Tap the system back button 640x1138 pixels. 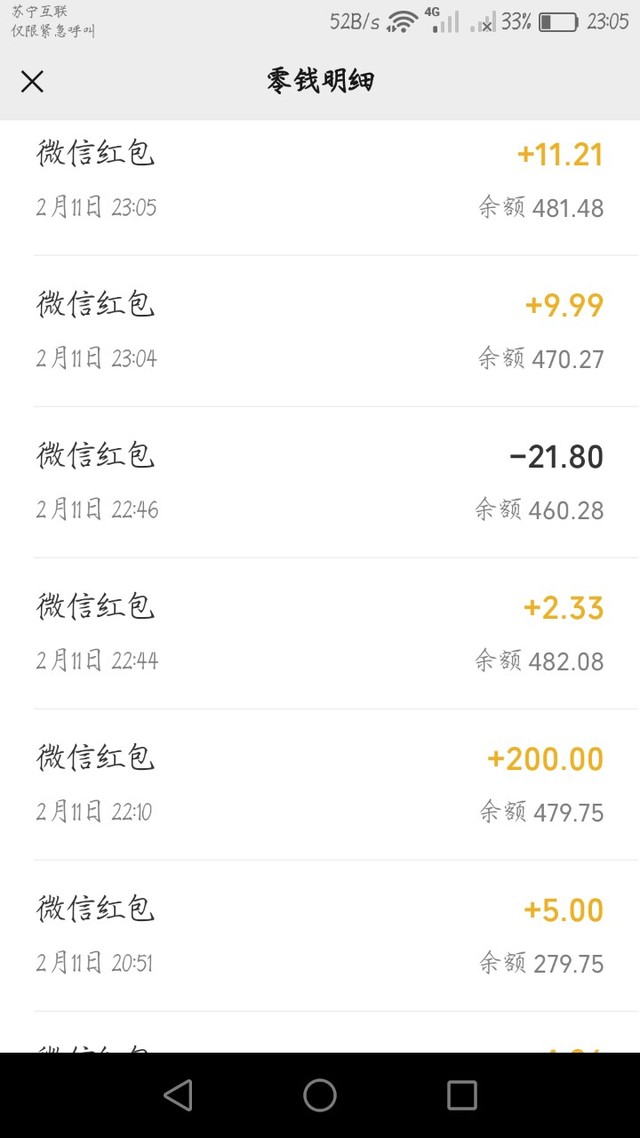pyautogui.click(x=179, y=1094)
